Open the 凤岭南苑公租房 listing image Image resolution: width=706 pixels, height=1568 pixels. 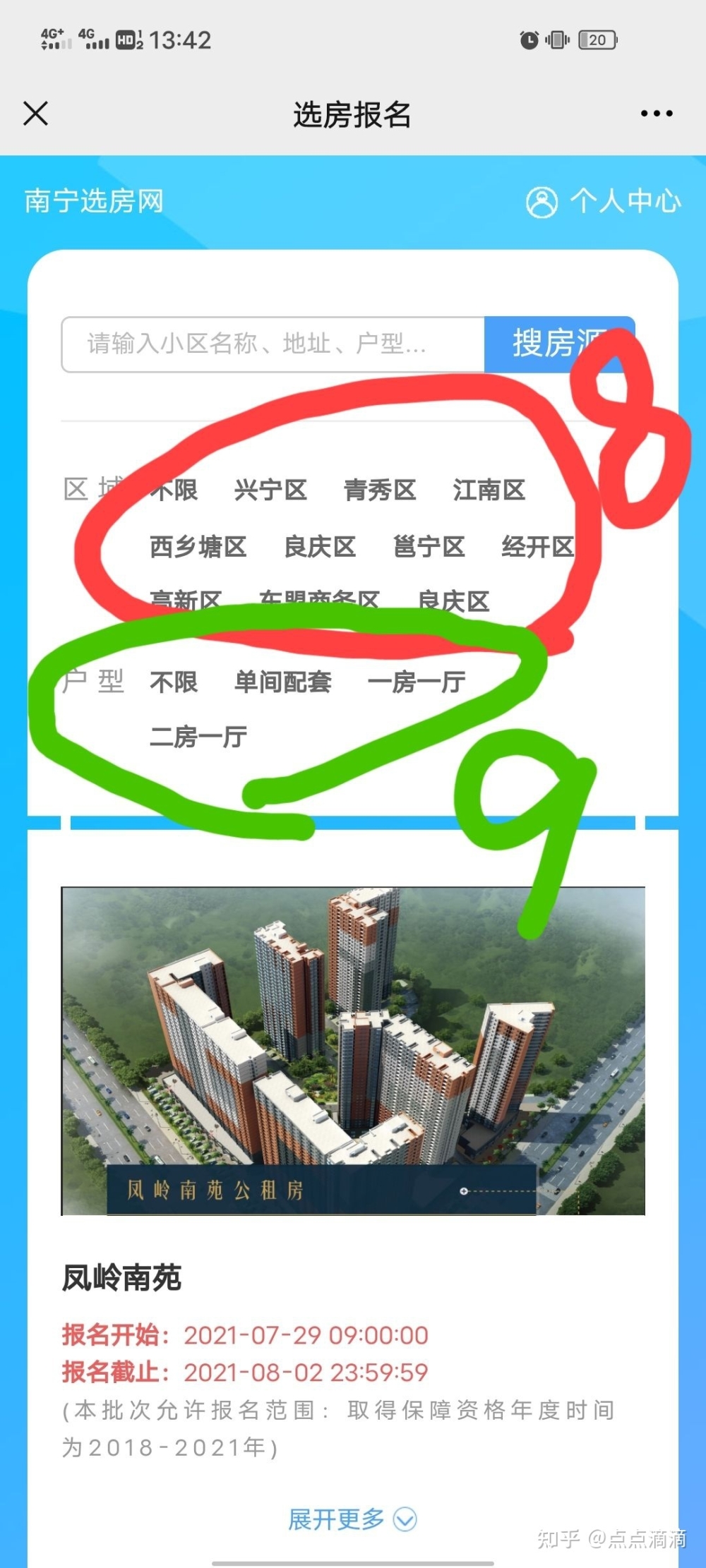point(353,1050)
